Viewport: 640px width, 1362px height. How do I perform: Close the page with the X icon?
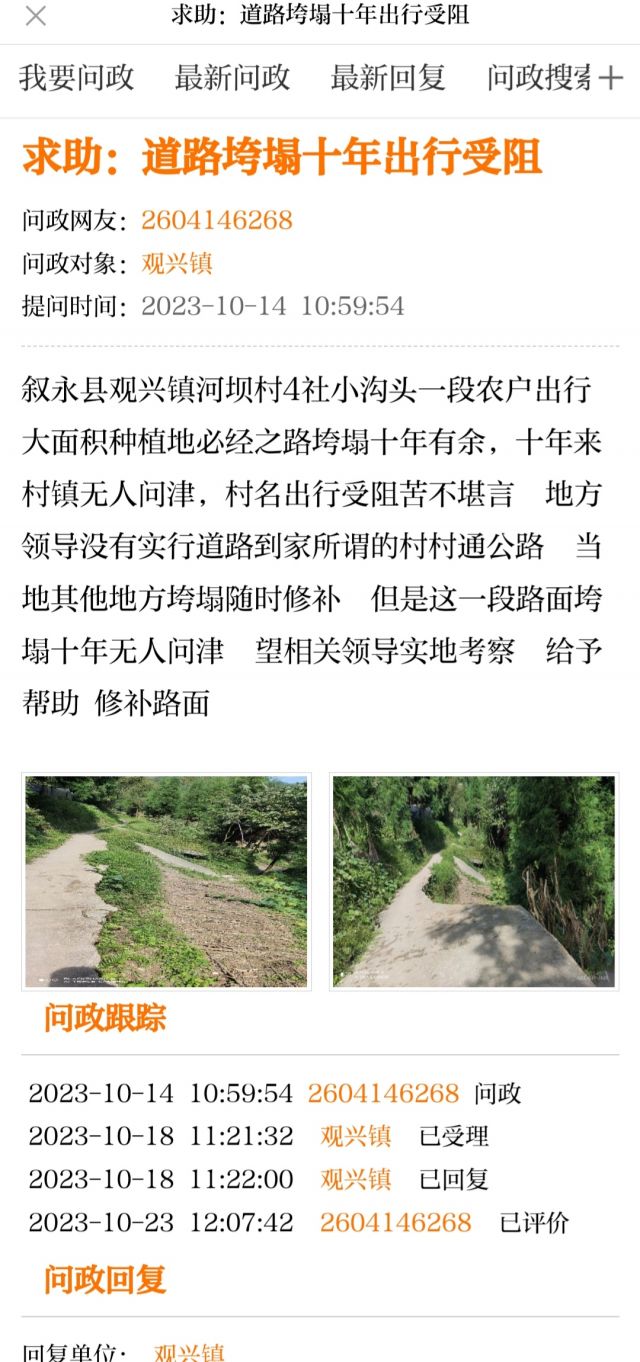[35, 16]
